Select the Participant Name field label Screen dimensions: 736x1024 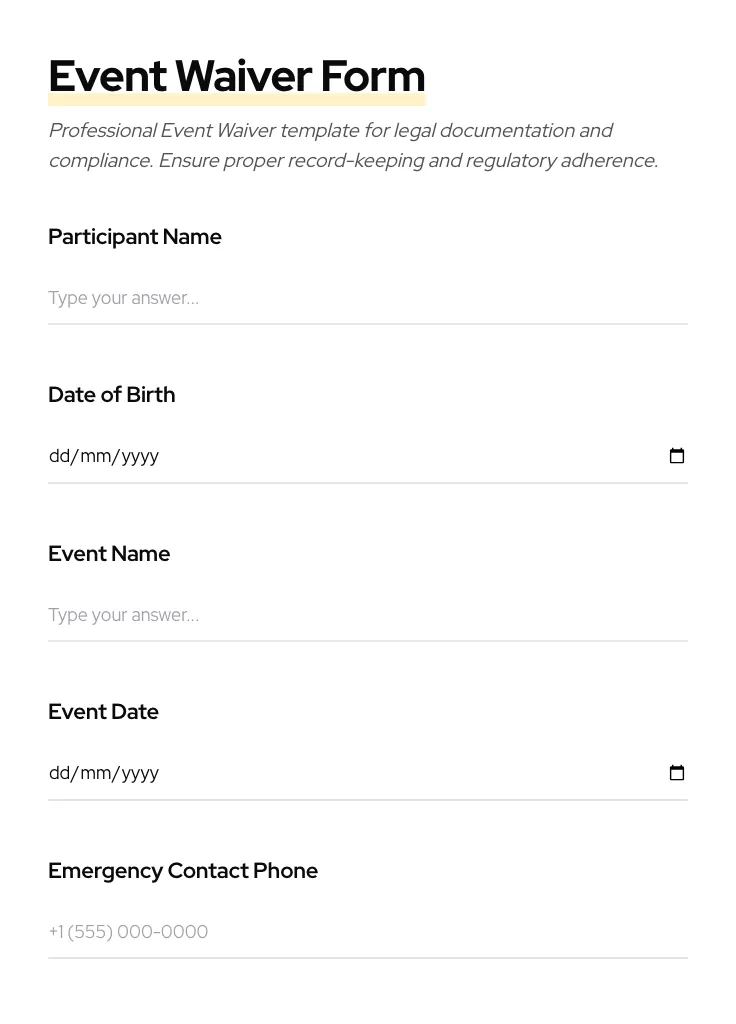click(134, 237)
